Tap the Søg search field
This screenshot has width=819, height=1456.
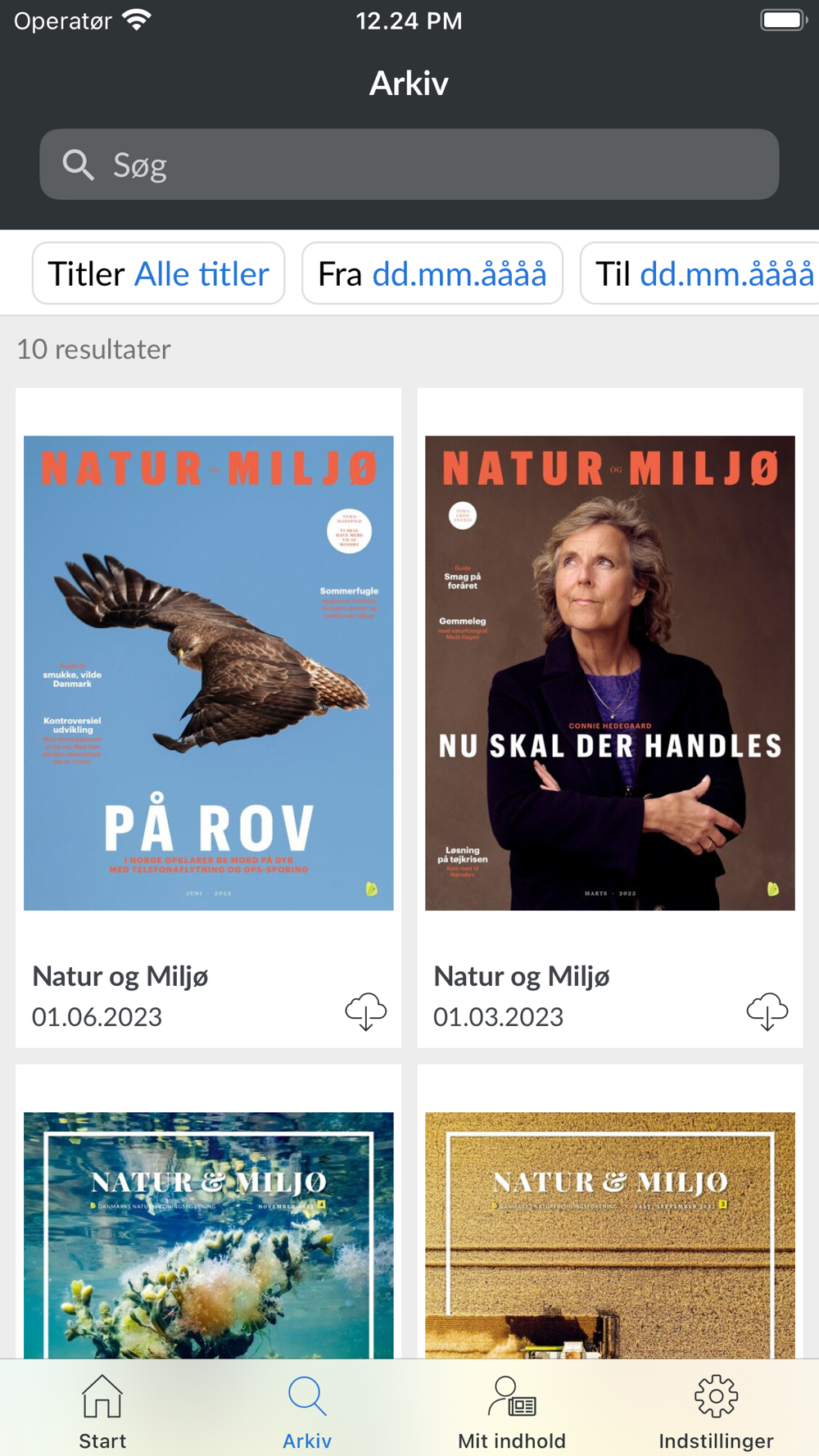[409, 165]
